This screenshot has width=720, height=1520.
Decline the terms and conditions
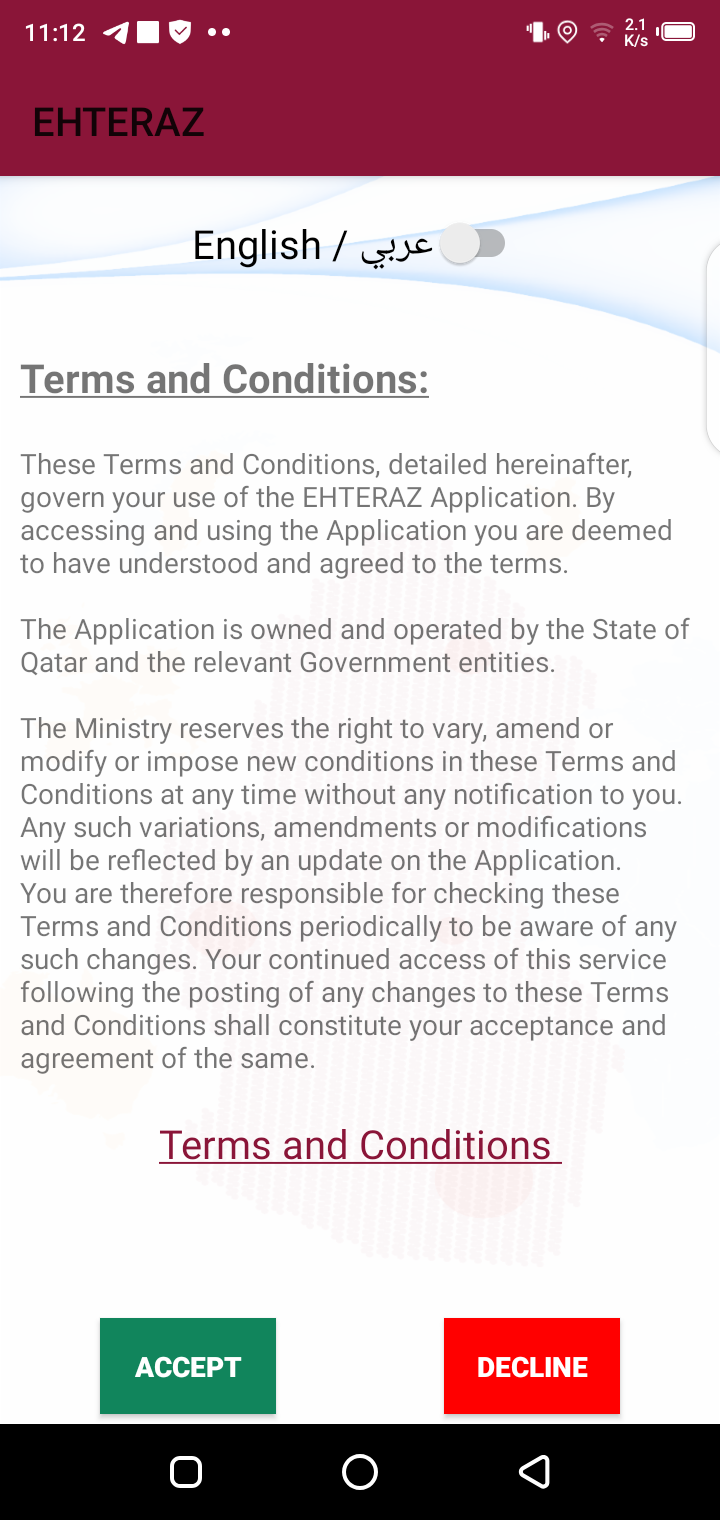coord(532,1366)
